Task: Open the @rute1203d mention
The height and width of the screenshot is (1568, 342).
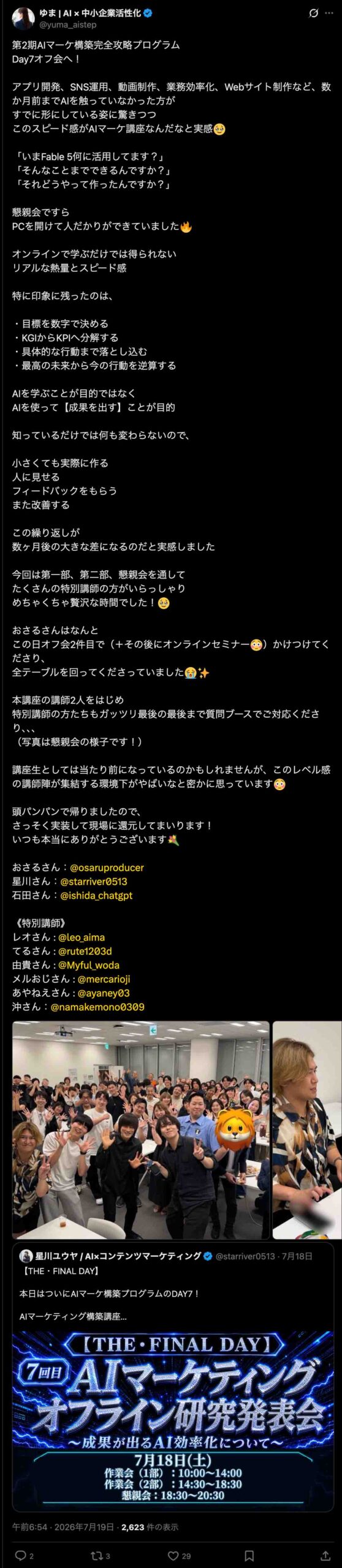Action: (x=85, y=951)
